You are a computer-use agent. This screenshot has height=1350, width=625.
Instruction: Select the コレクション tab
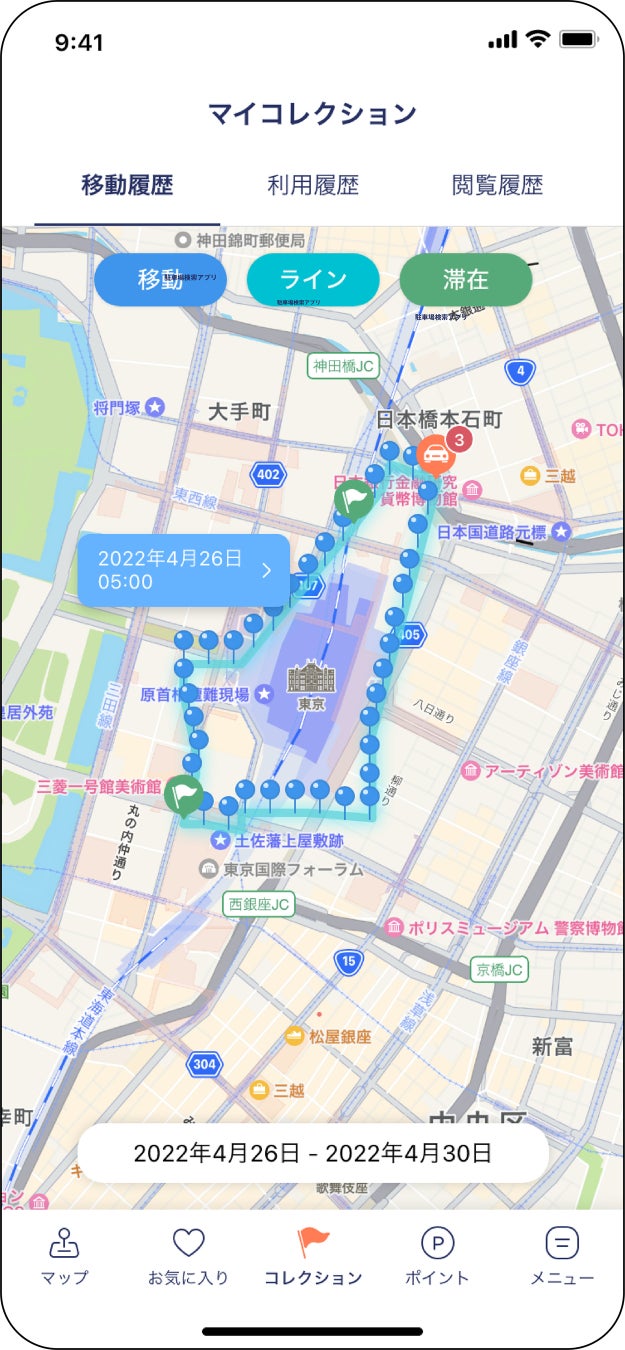click(313, 1256)
